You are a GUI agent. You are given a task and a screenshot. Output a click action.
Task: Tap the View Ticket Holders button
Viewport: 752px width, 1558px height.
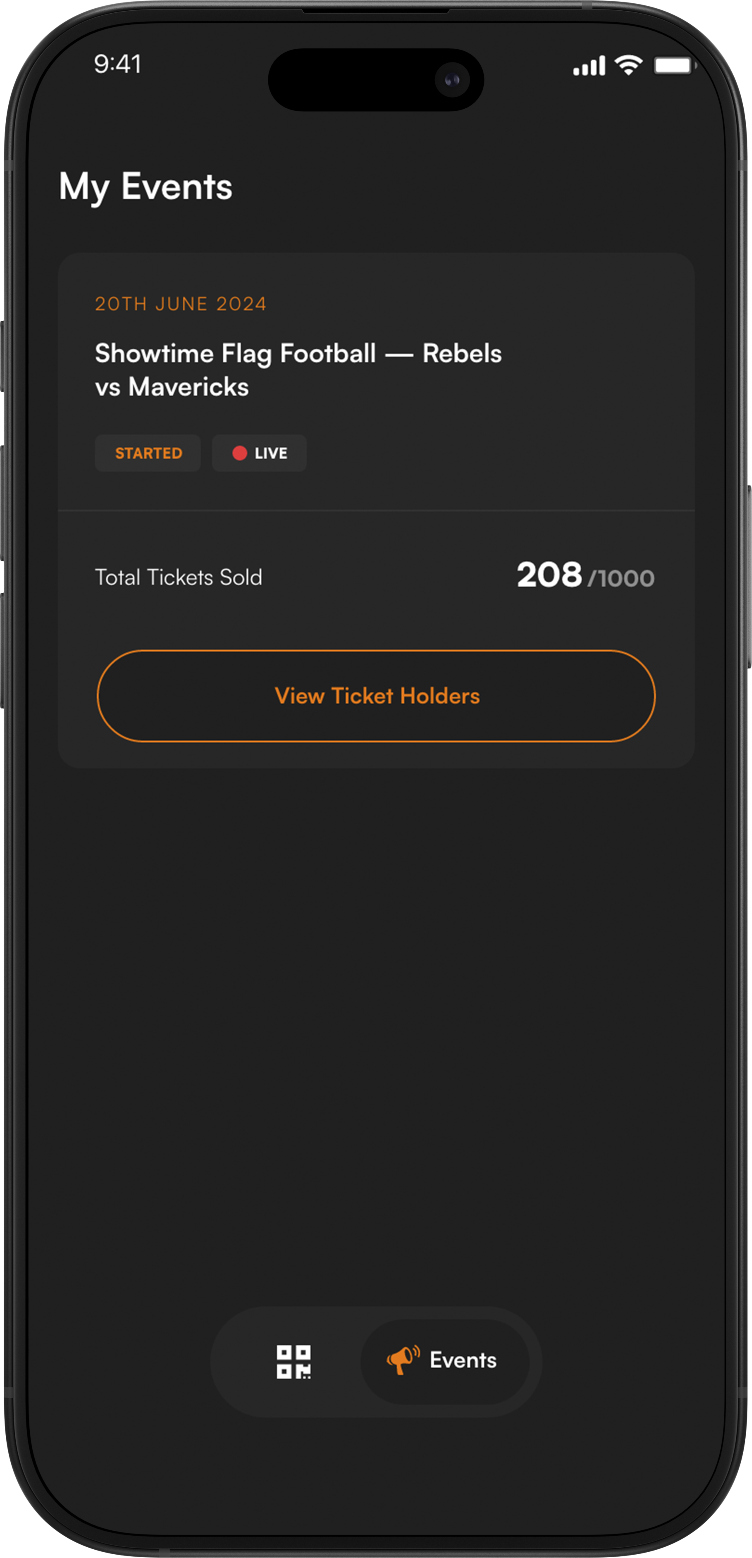pos(376,696)
